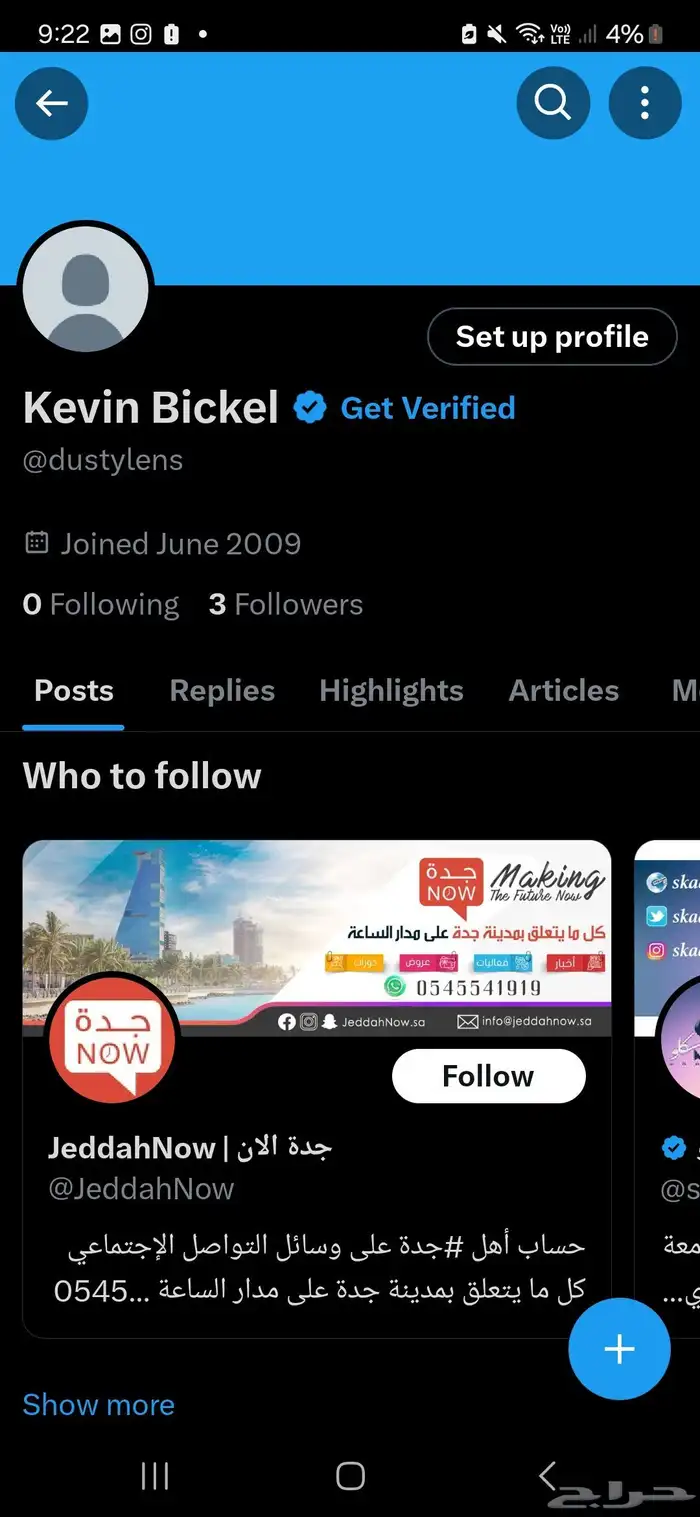View the 0 Following list
This screenshot has width=700, height=1517.
tap(101, 604)
